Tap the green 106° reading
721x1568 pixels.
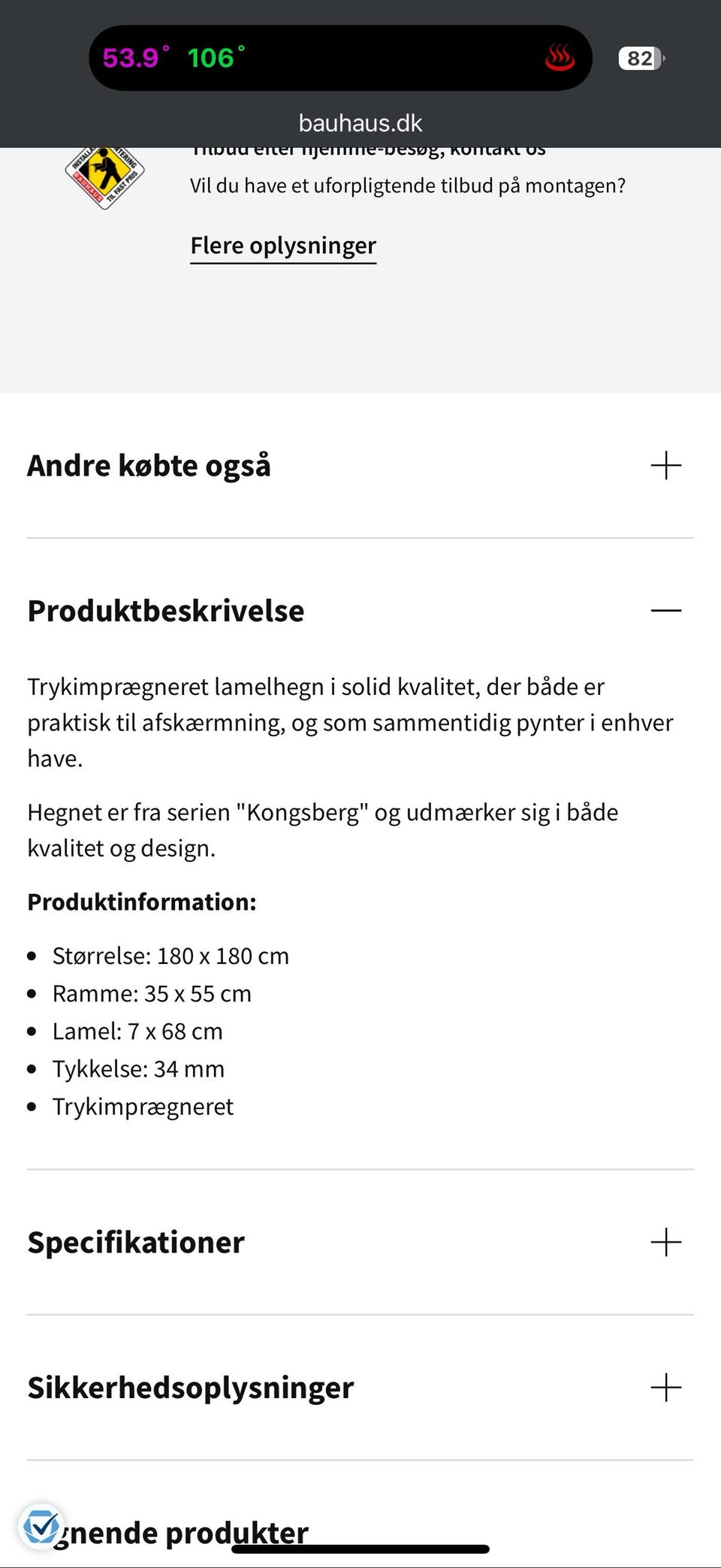[x=216, y=57]
